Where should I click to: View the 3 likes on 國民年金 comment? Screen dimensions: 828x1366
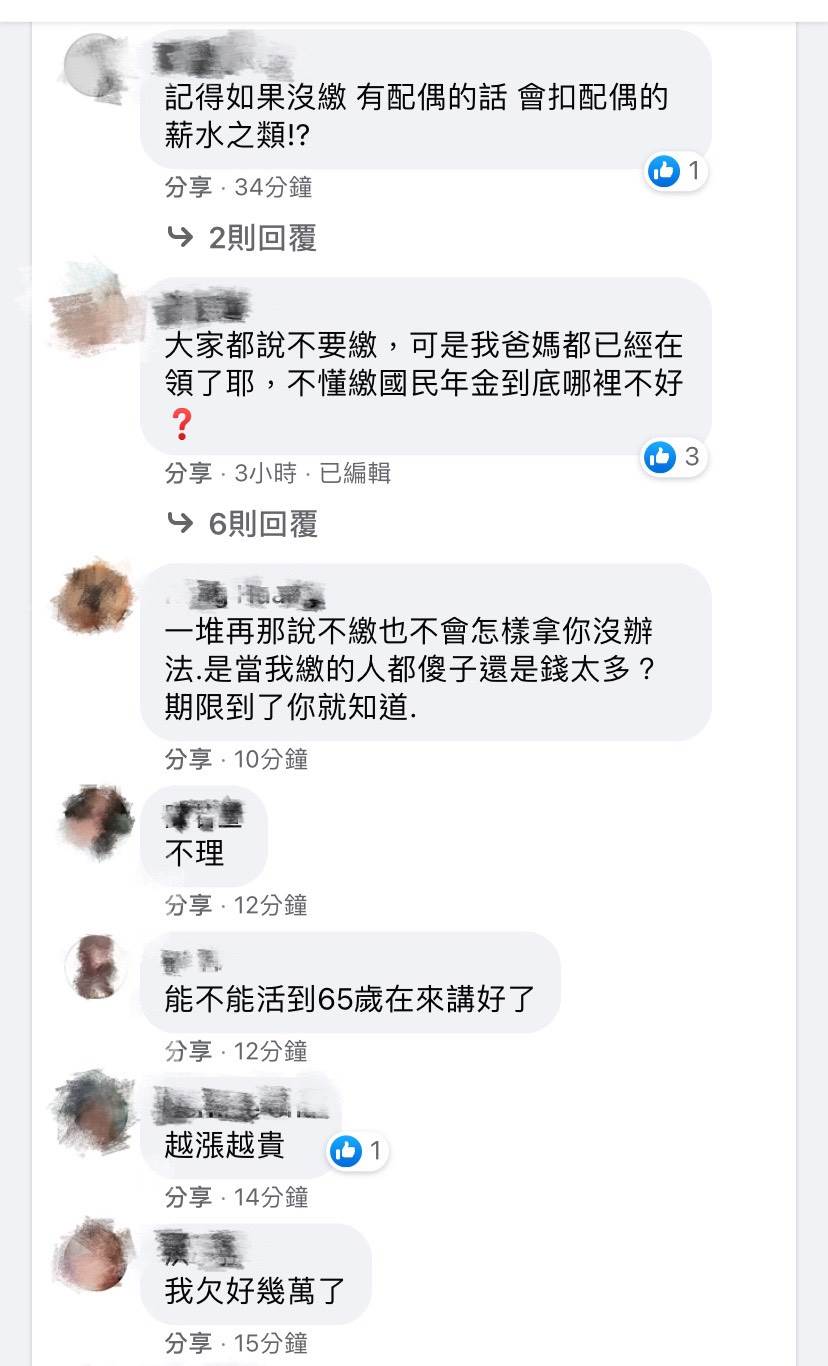[673, 457]
